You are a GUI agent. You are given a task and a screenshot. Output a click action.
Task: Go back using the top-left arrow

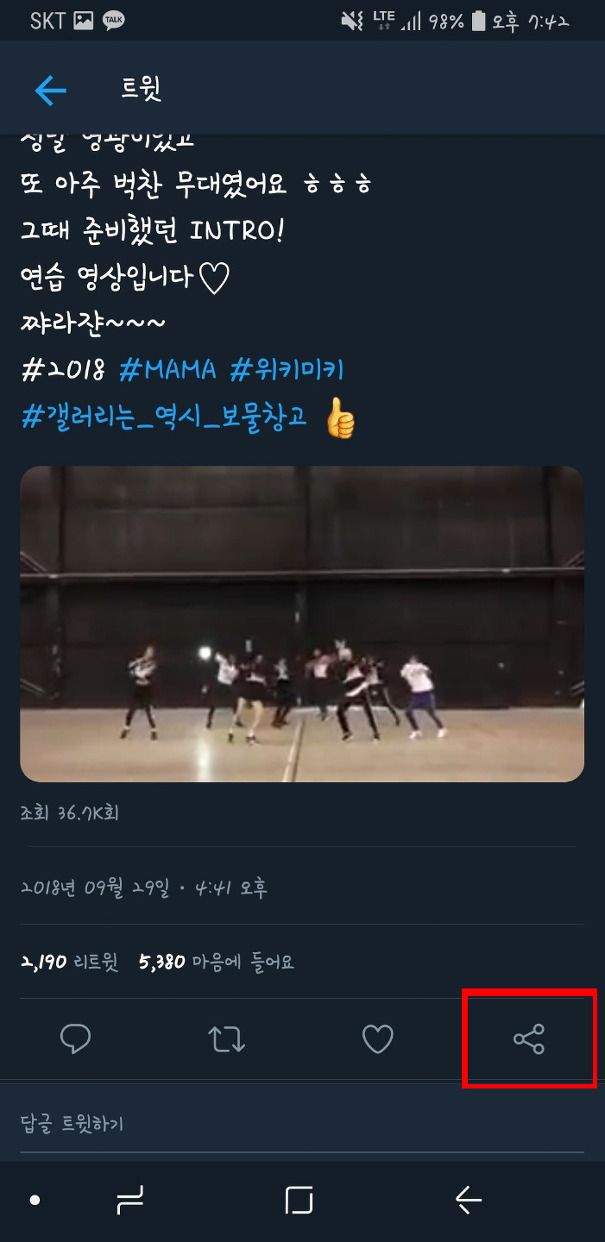[50, 91]
